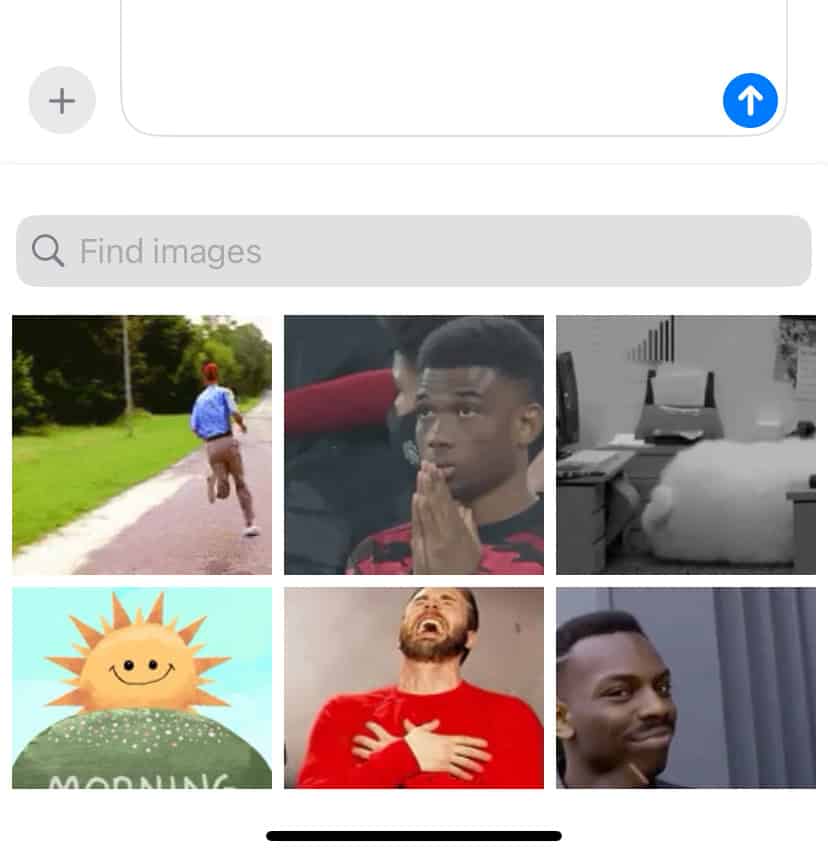
Task: Choose the laughing man in red sweater GIF
Action: [x=414, y=688]
